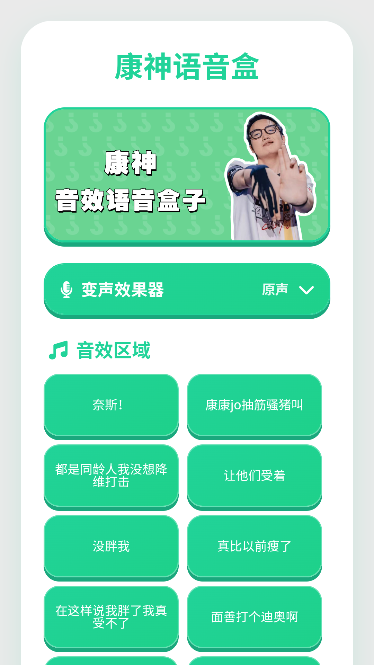
Task: Open the 康神音效语音盒子 banner
Action: 187,176
